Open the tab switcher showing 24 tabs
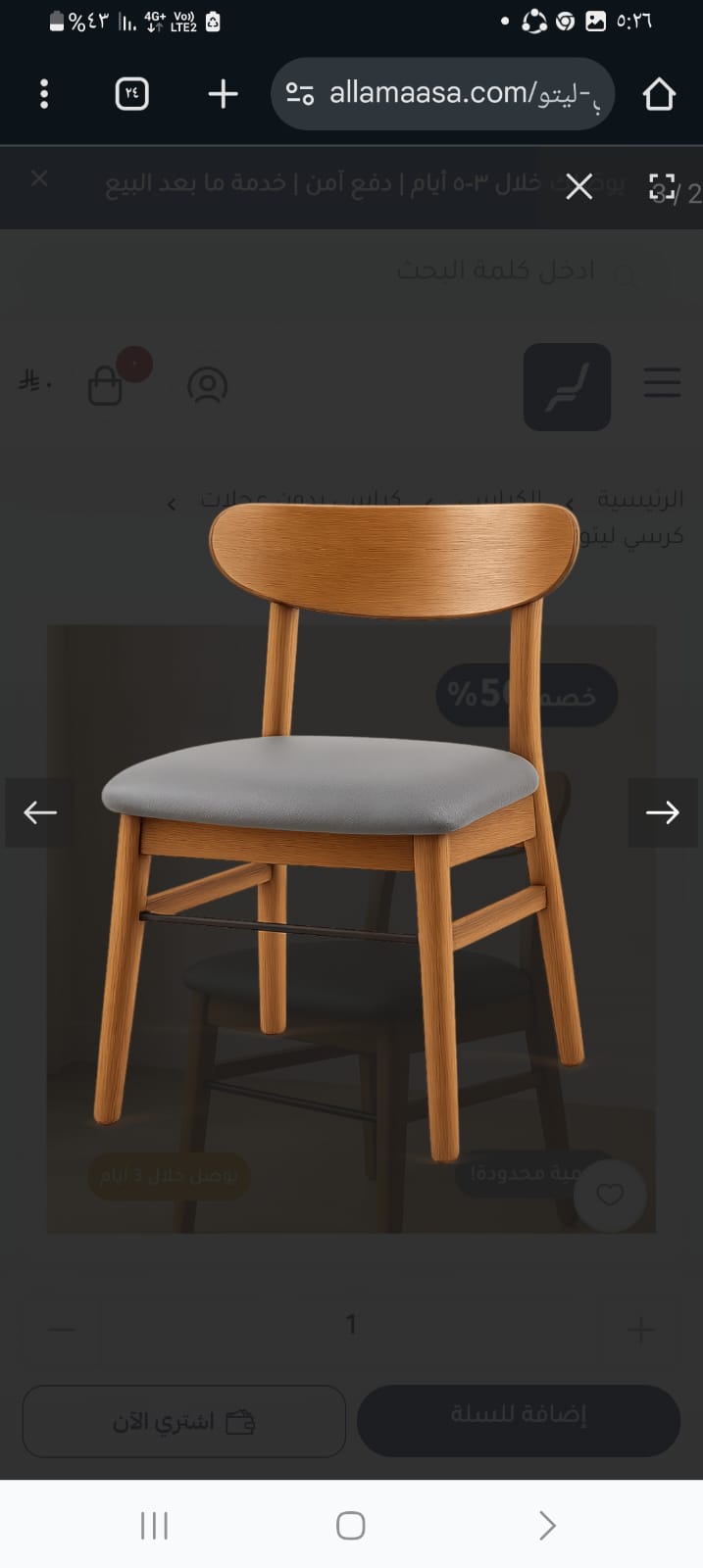 132,94
